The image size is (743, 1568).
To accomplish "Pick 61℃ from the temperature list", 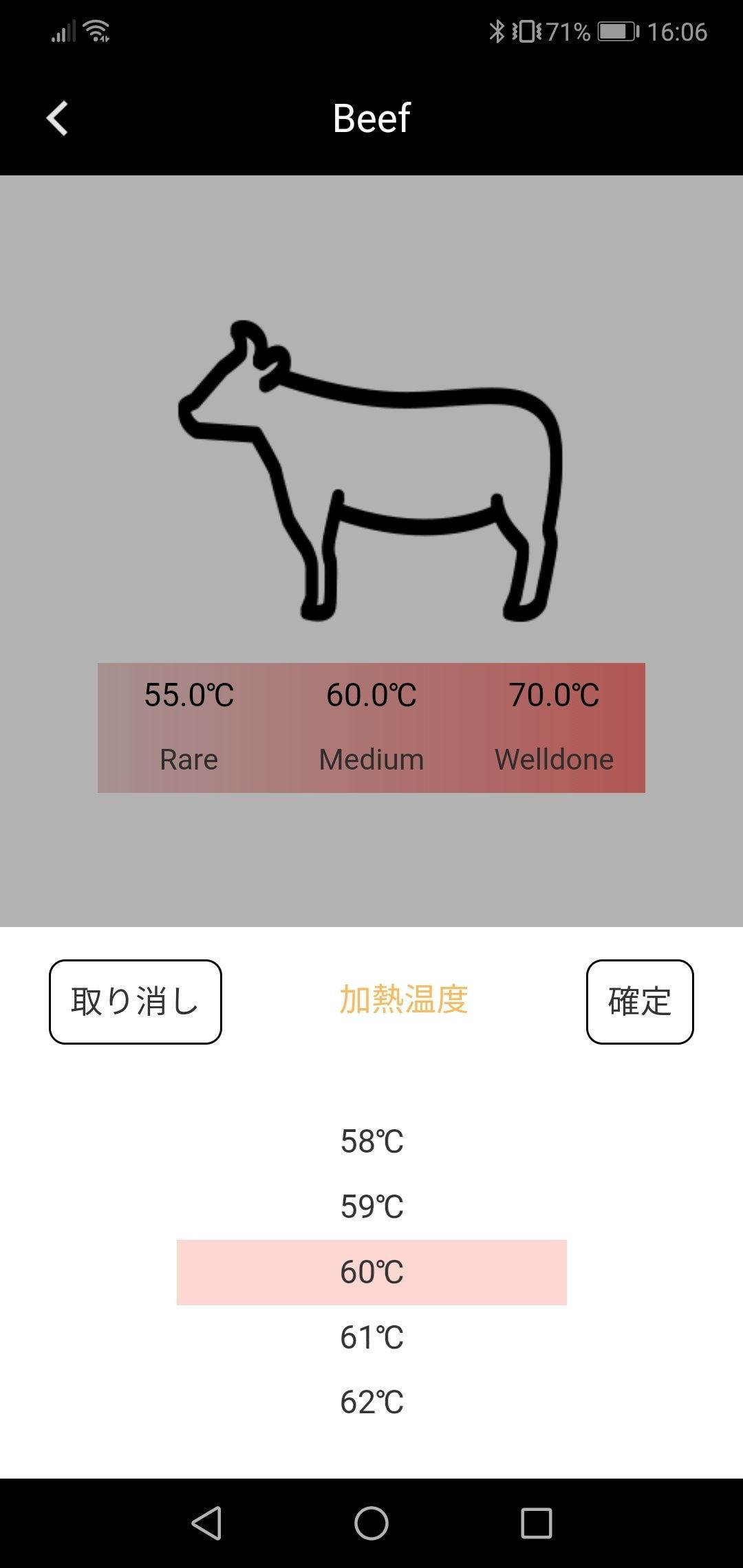I will coord(371,1338).
